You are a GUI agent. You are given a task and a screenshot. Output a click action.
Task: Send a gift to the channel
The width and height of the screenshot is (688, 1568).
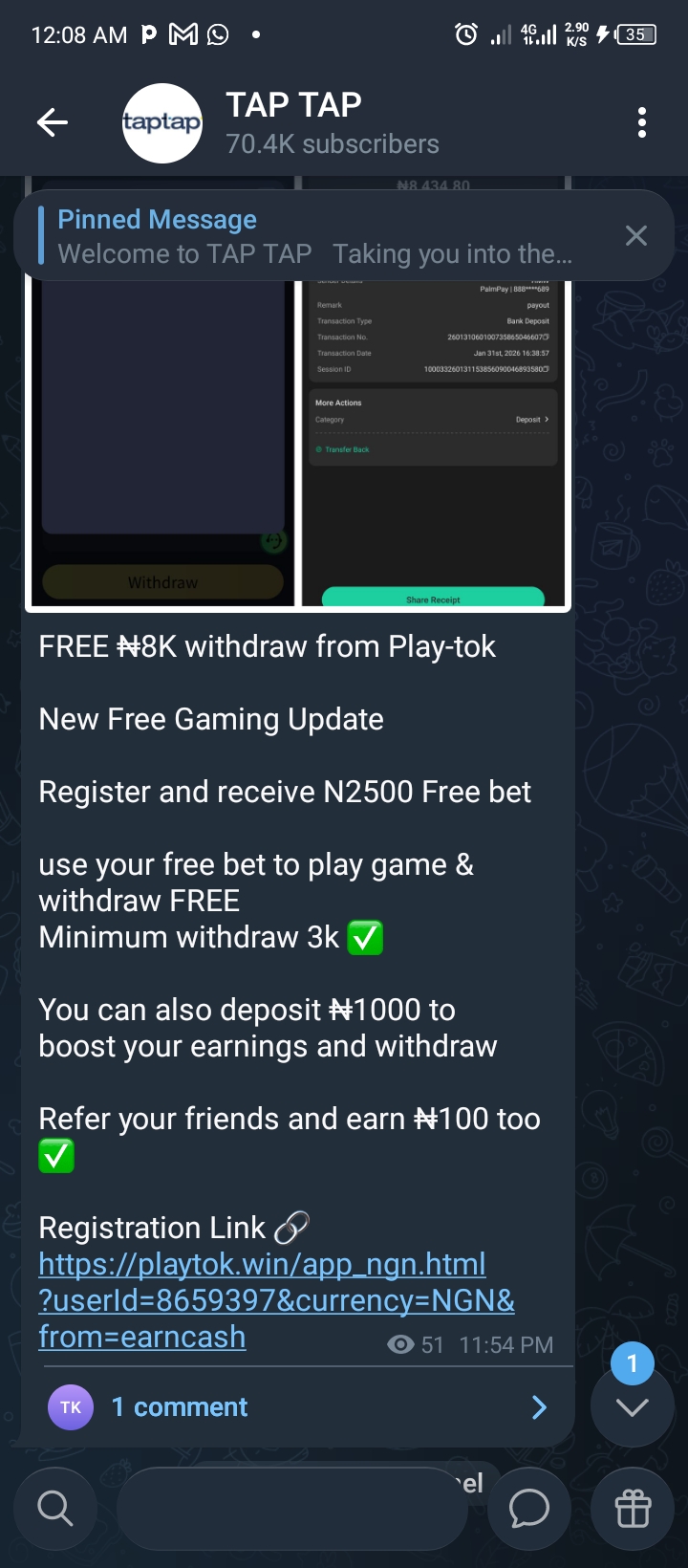[633, 1509]
